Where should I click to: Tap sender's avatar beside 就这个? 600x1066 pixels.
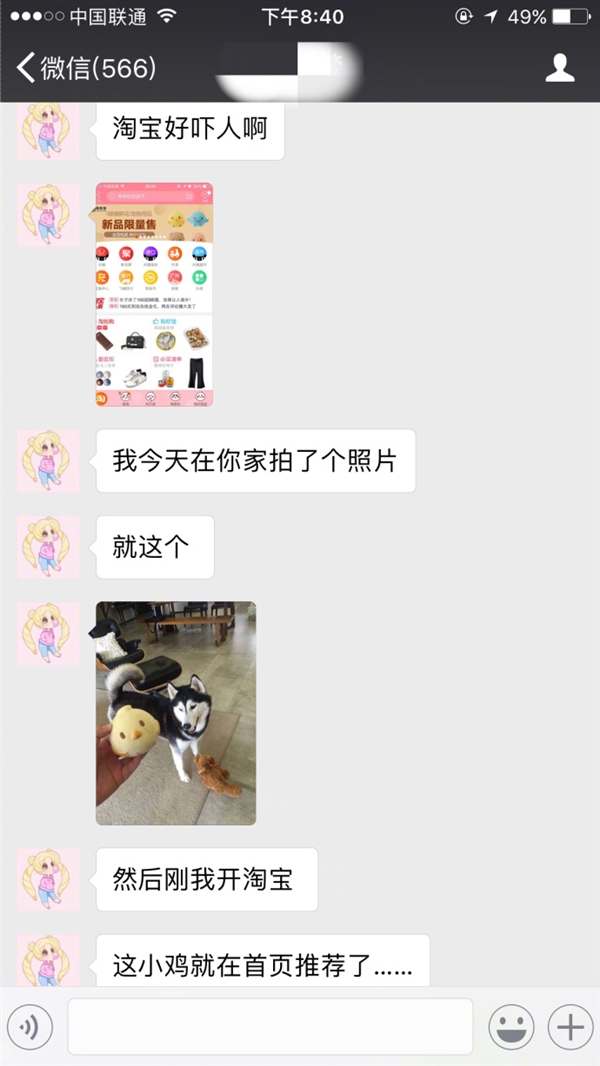tap(48, 547)
